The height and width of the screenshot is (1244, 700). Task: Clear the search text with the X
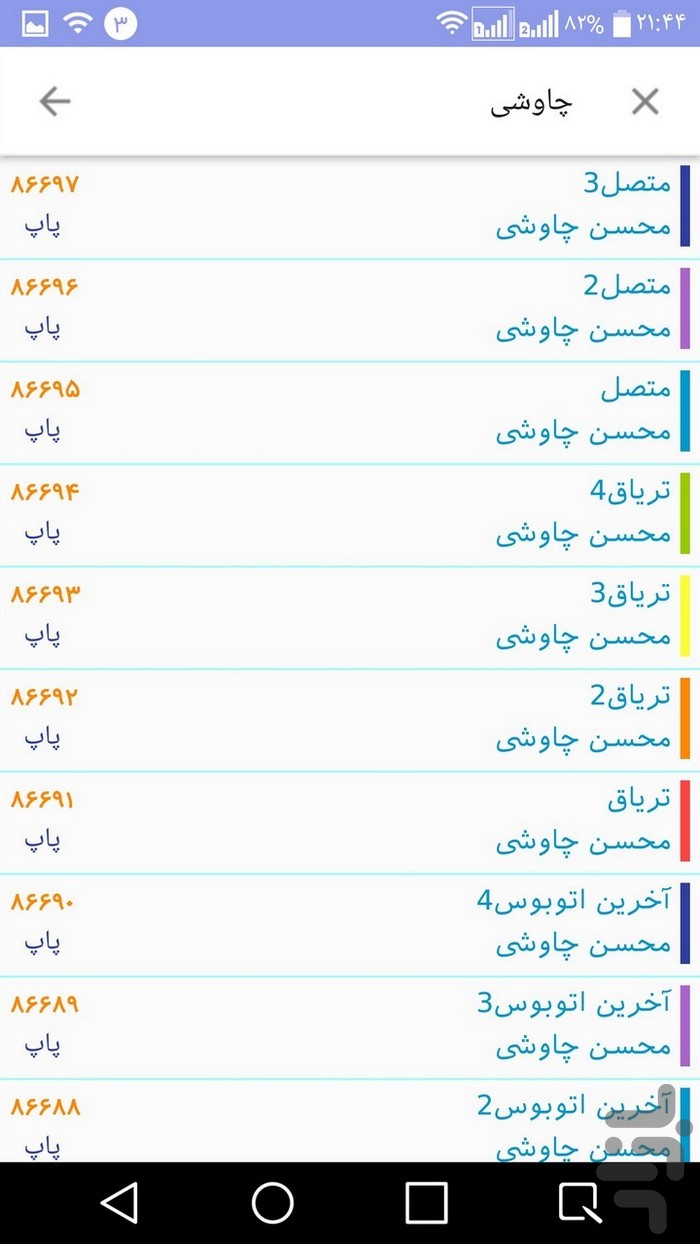click(x=645, y=101)
